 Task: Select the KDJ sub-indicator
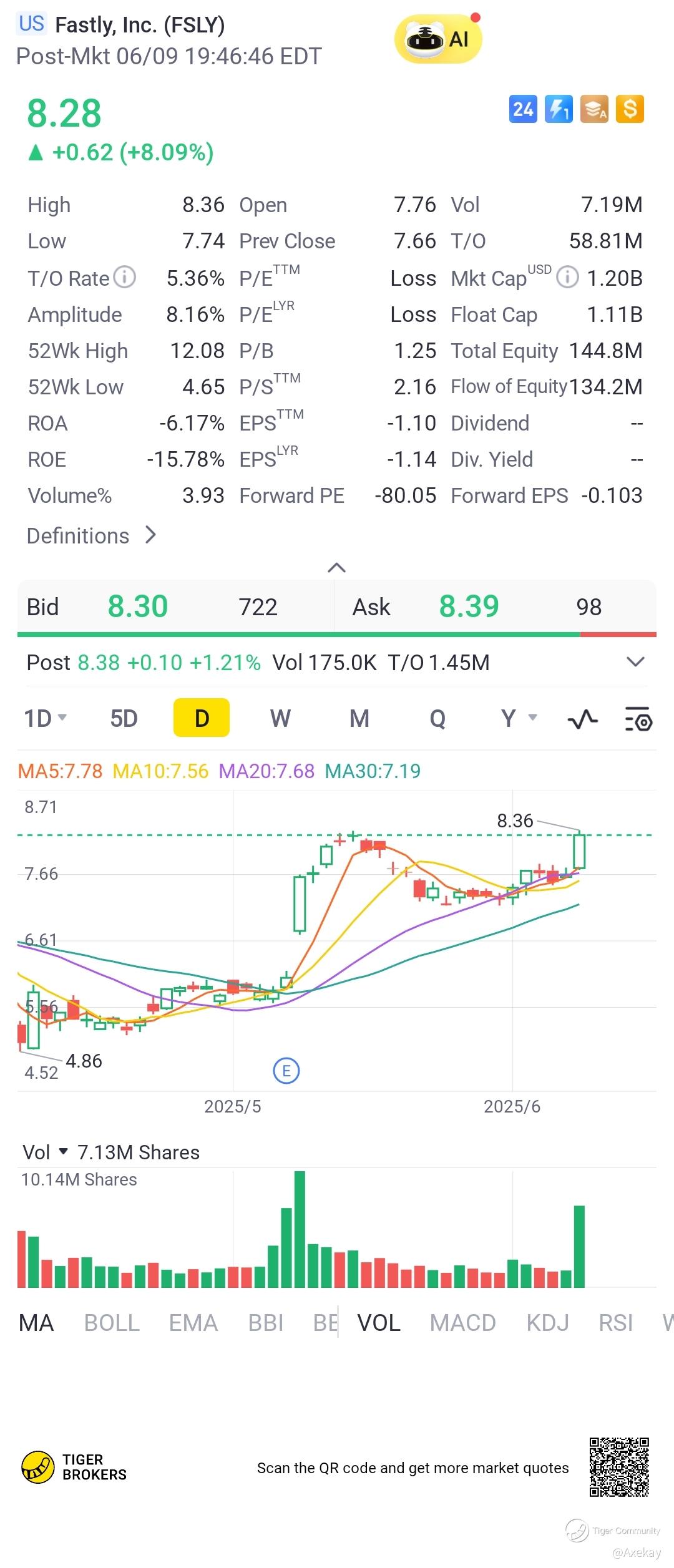547,1323
